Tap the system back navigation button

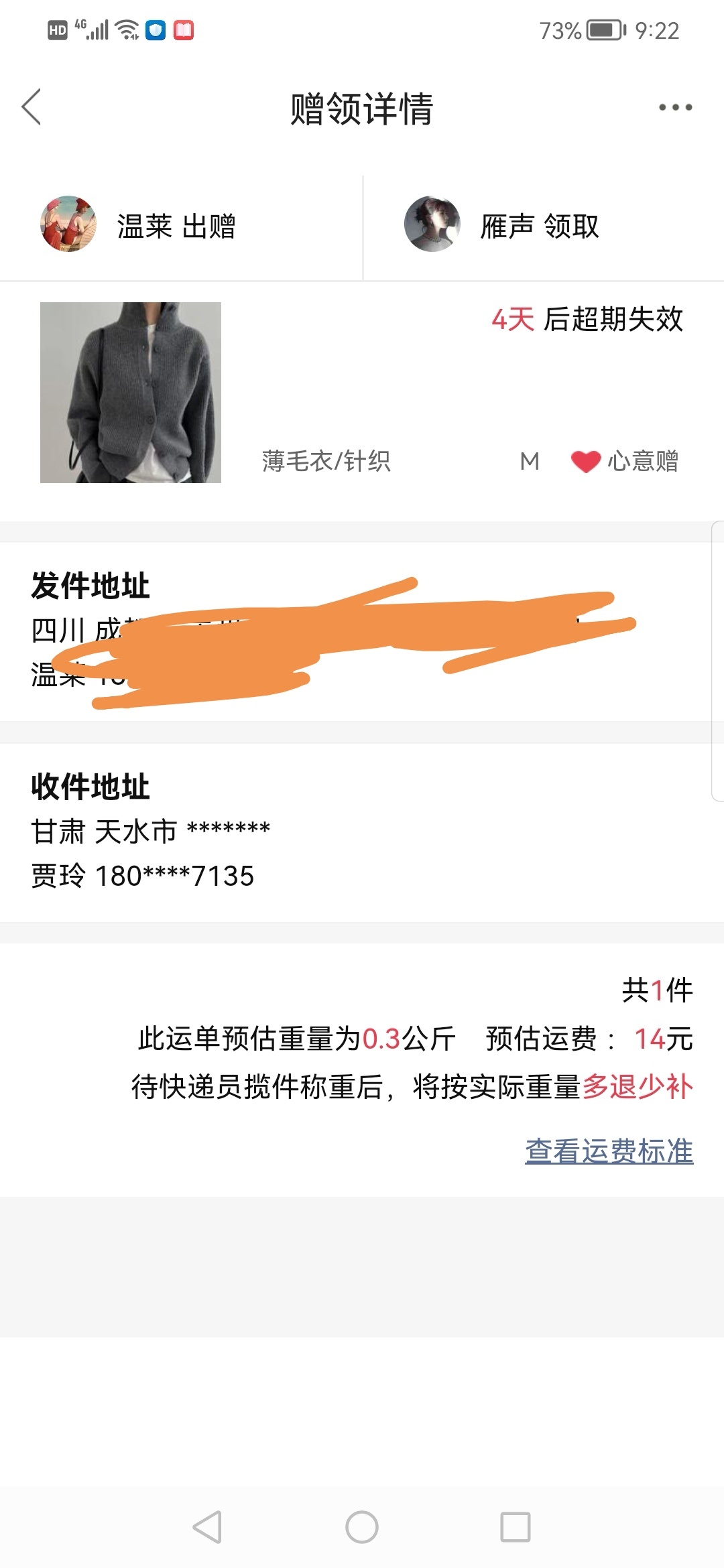207,1527
